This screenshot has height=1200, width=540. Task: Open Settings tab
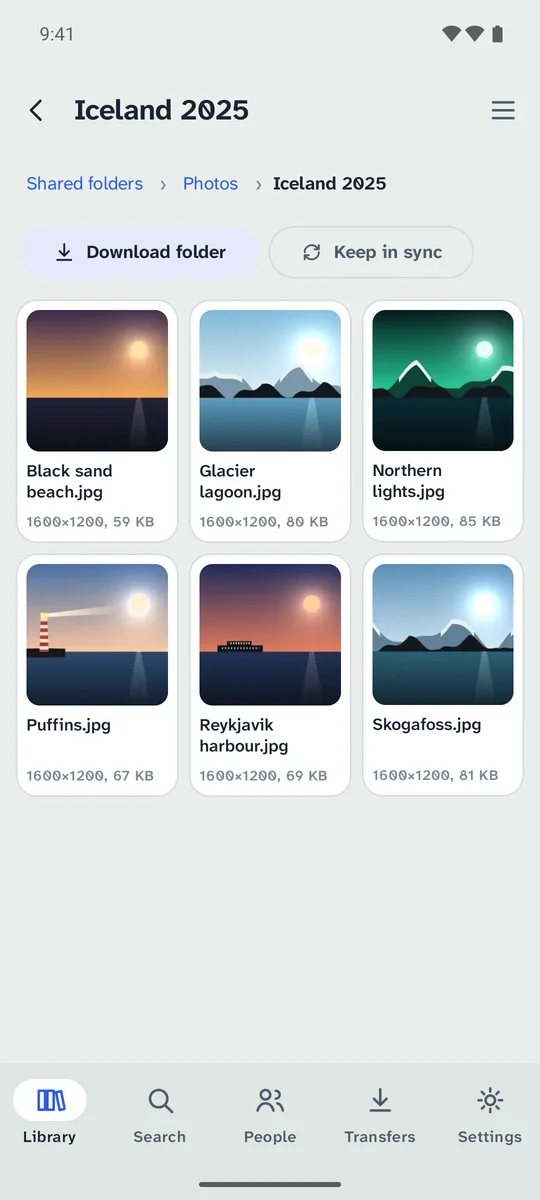tap(490, 1115)
